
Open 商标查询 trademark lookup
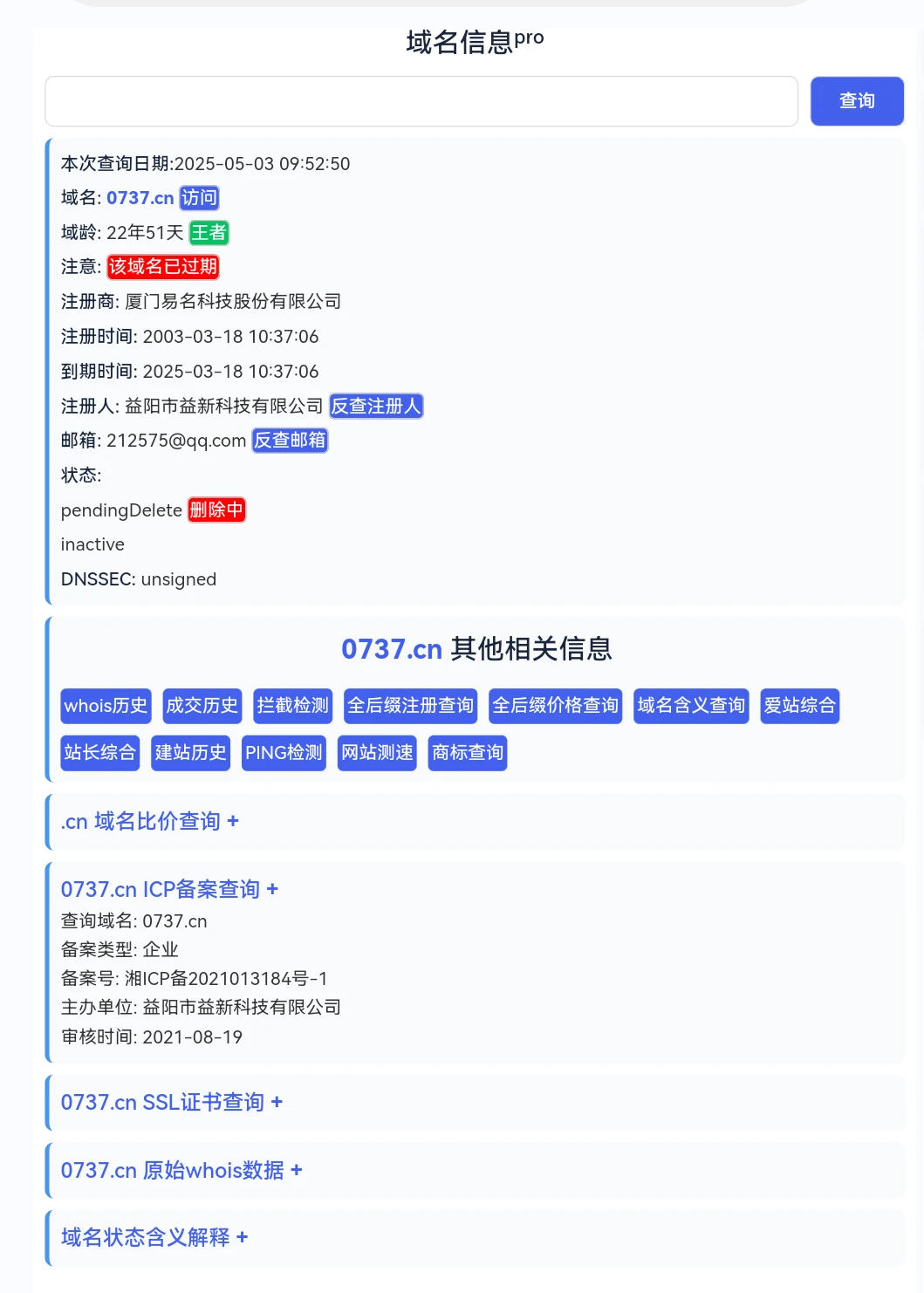coord(468,753)
